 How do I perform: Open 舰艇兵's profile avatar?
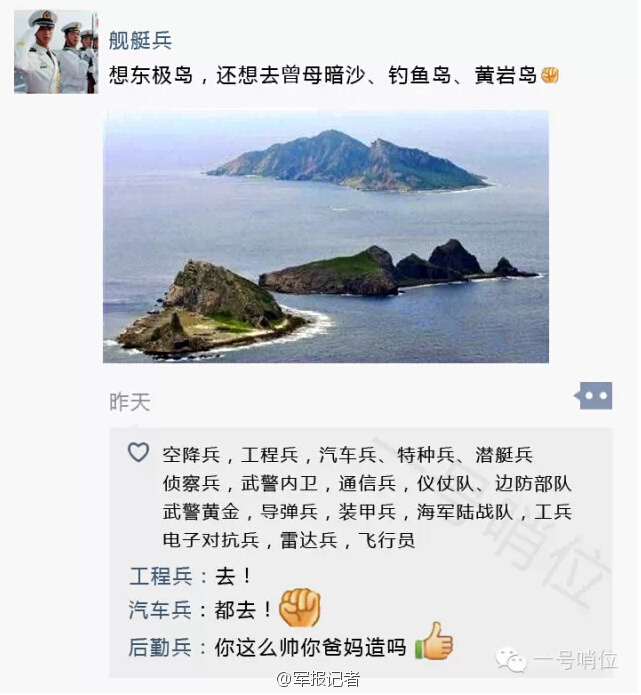pyautogui.click(x=56, y=52)
